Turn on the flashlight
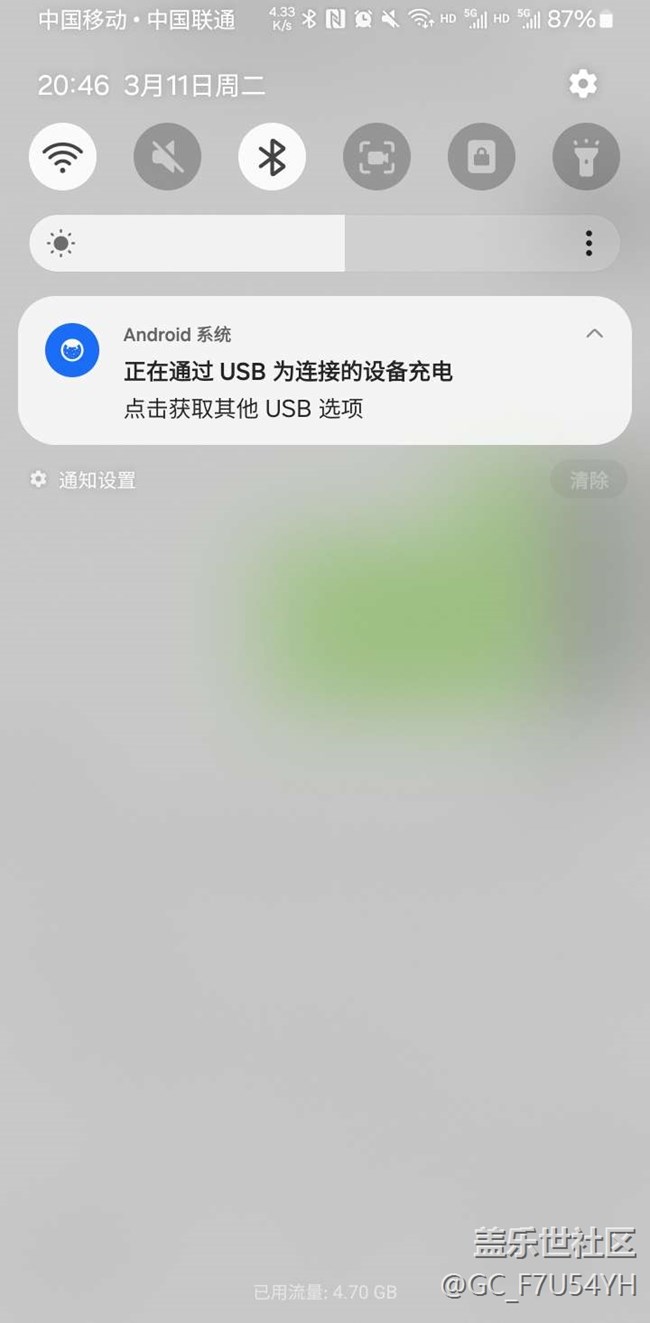 (586, 157)
